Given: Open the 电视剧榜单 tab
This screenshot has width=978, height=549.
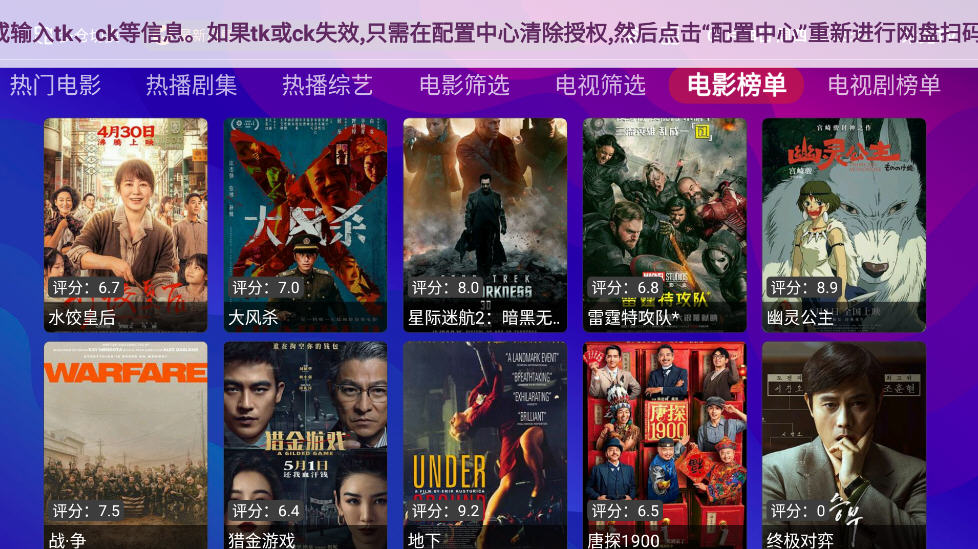Looking at the screenshot, I should (x=884, y=86).
